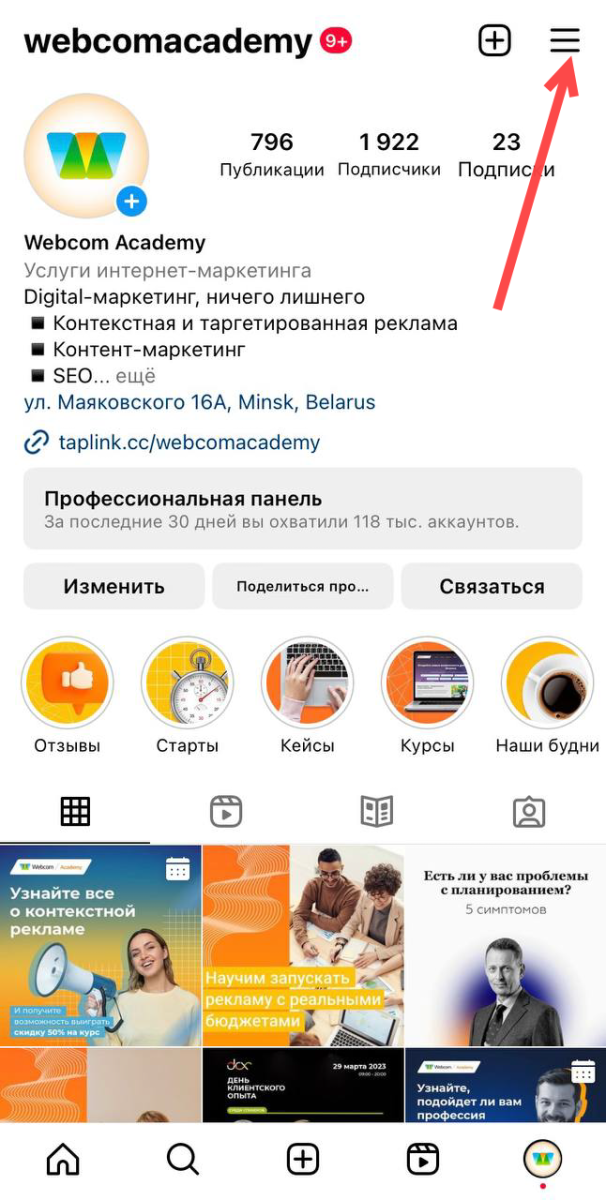Viewport: 606px width, 1200px height.
Task: Go to the home feed
Action: pos(63,1159)
